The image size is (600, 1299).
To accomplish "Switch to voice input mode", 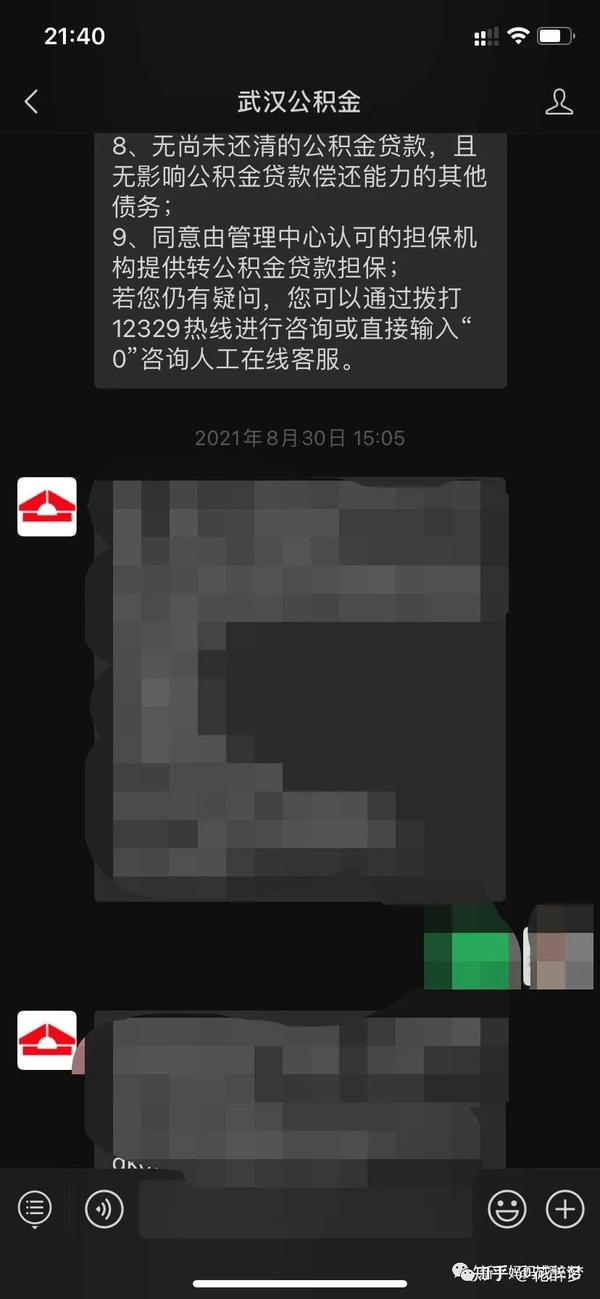I will click(104, 1209).
